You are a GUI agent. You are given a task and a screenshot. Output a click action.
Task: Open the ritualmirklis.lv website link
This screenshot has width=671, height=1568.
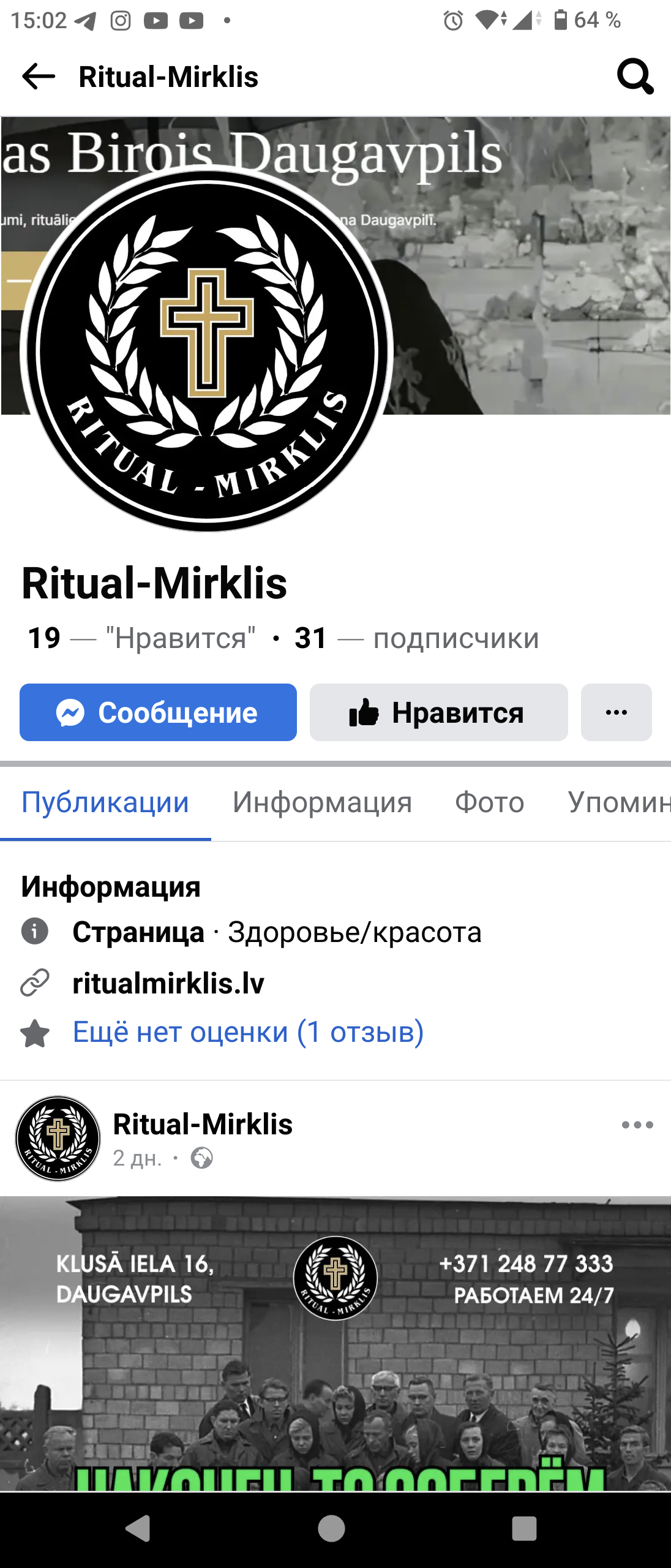tap(168, 983)
